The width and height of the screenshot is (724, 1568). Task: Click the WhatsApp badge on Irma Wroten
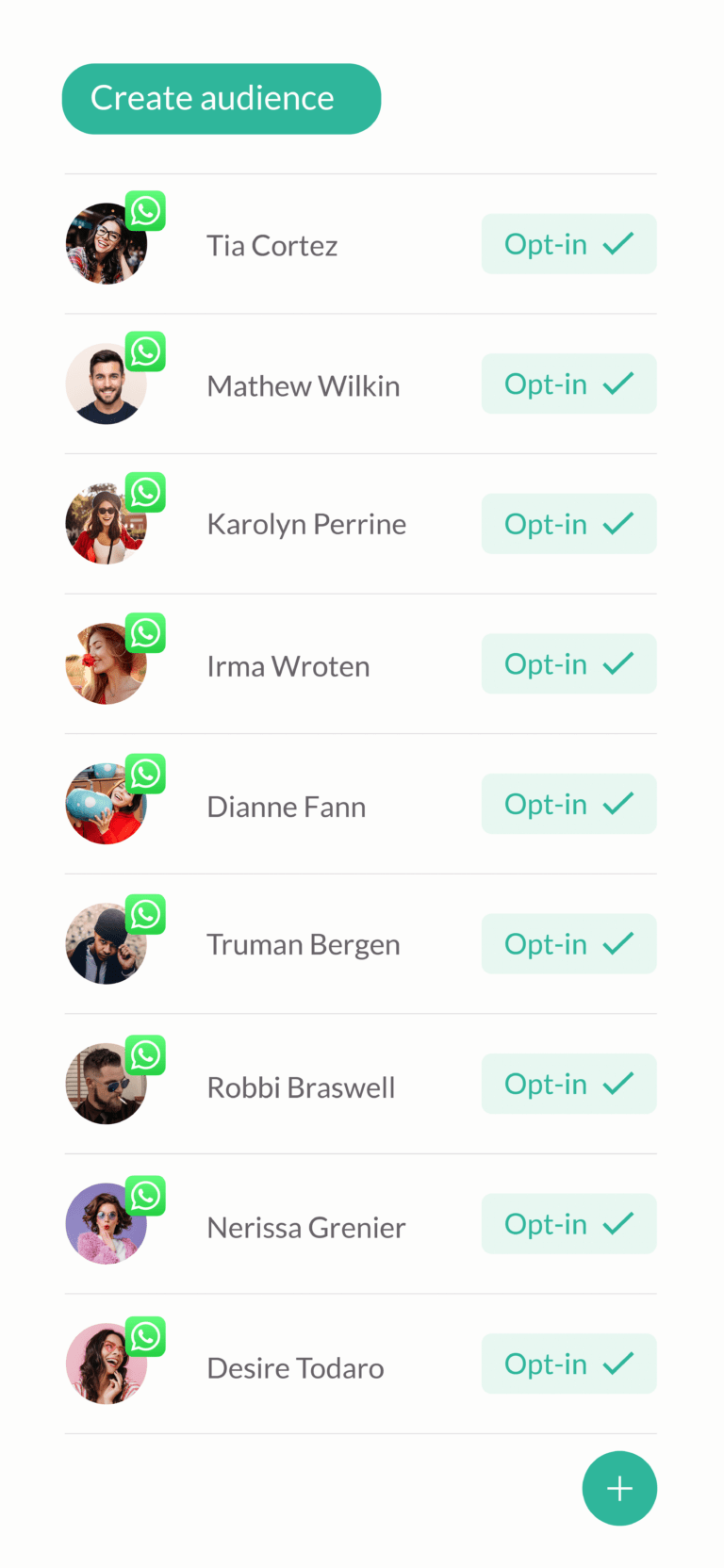click(x=145, y=632)
